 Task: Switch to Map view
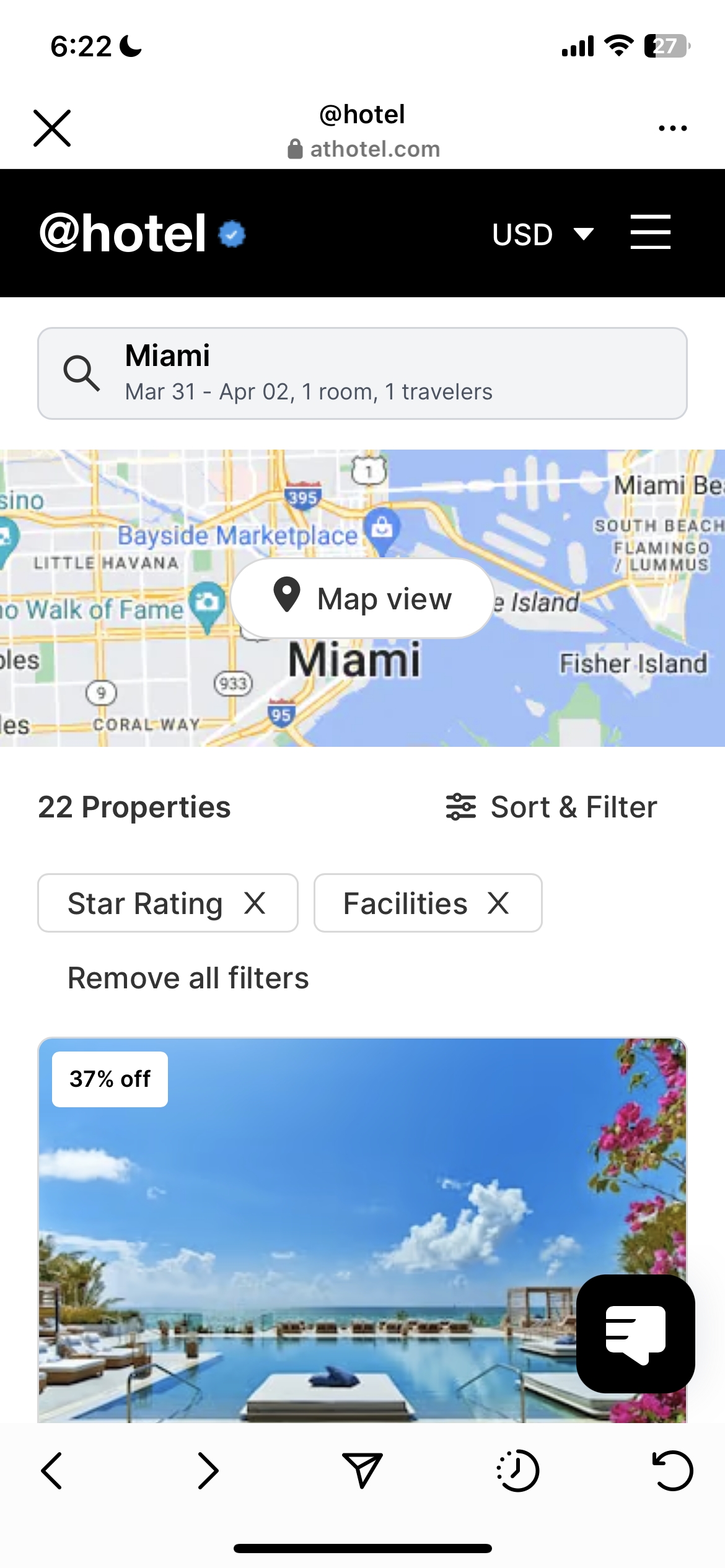(x=362, y=598)
